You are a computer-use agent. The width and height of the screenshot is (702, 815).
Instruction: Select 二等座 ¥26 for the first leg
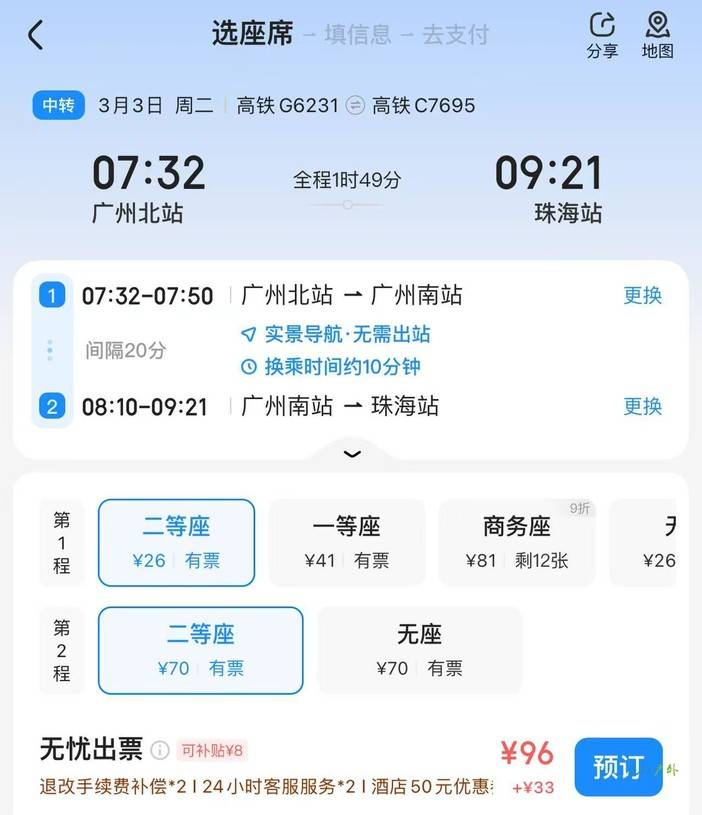coord(176,543)
